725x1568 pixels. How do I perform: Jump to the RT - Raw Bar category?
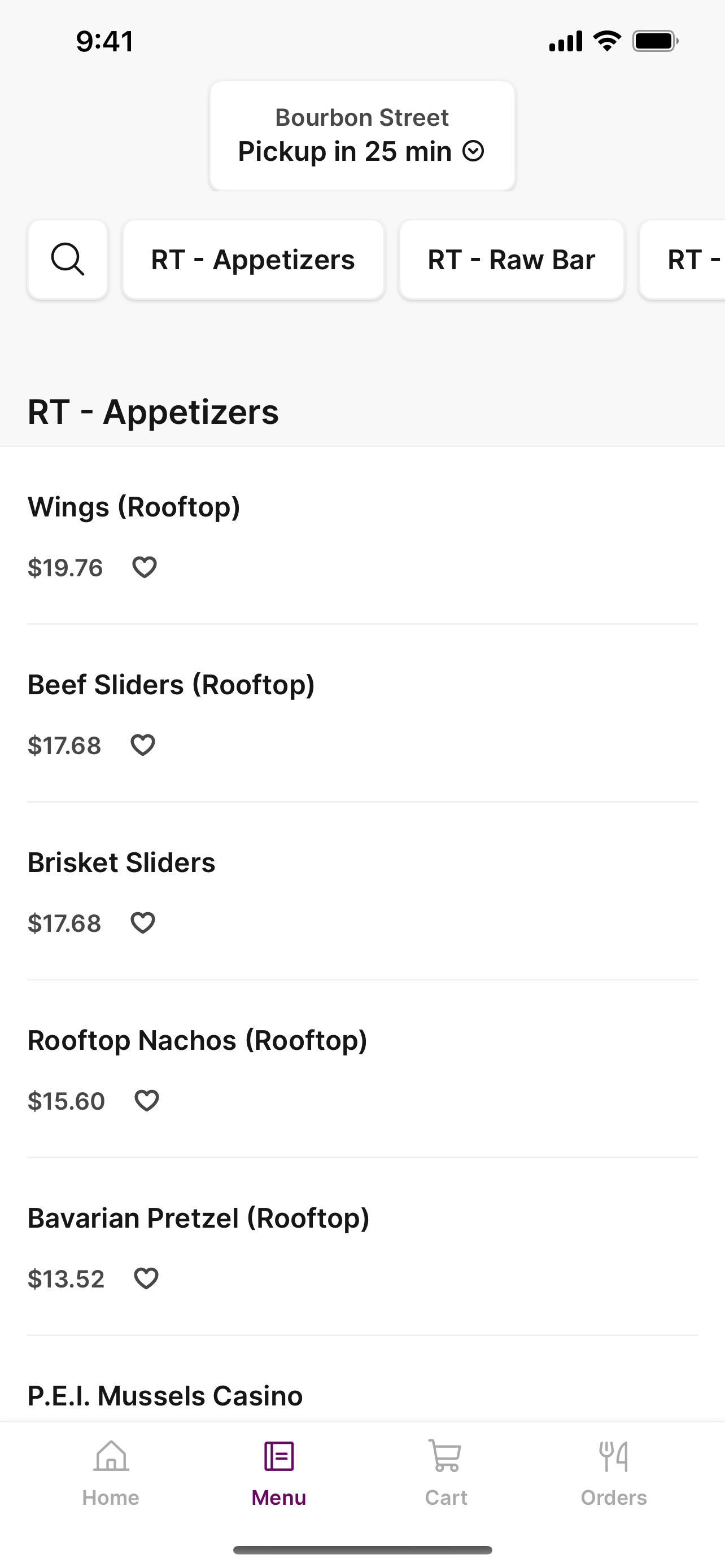(512, 259)
